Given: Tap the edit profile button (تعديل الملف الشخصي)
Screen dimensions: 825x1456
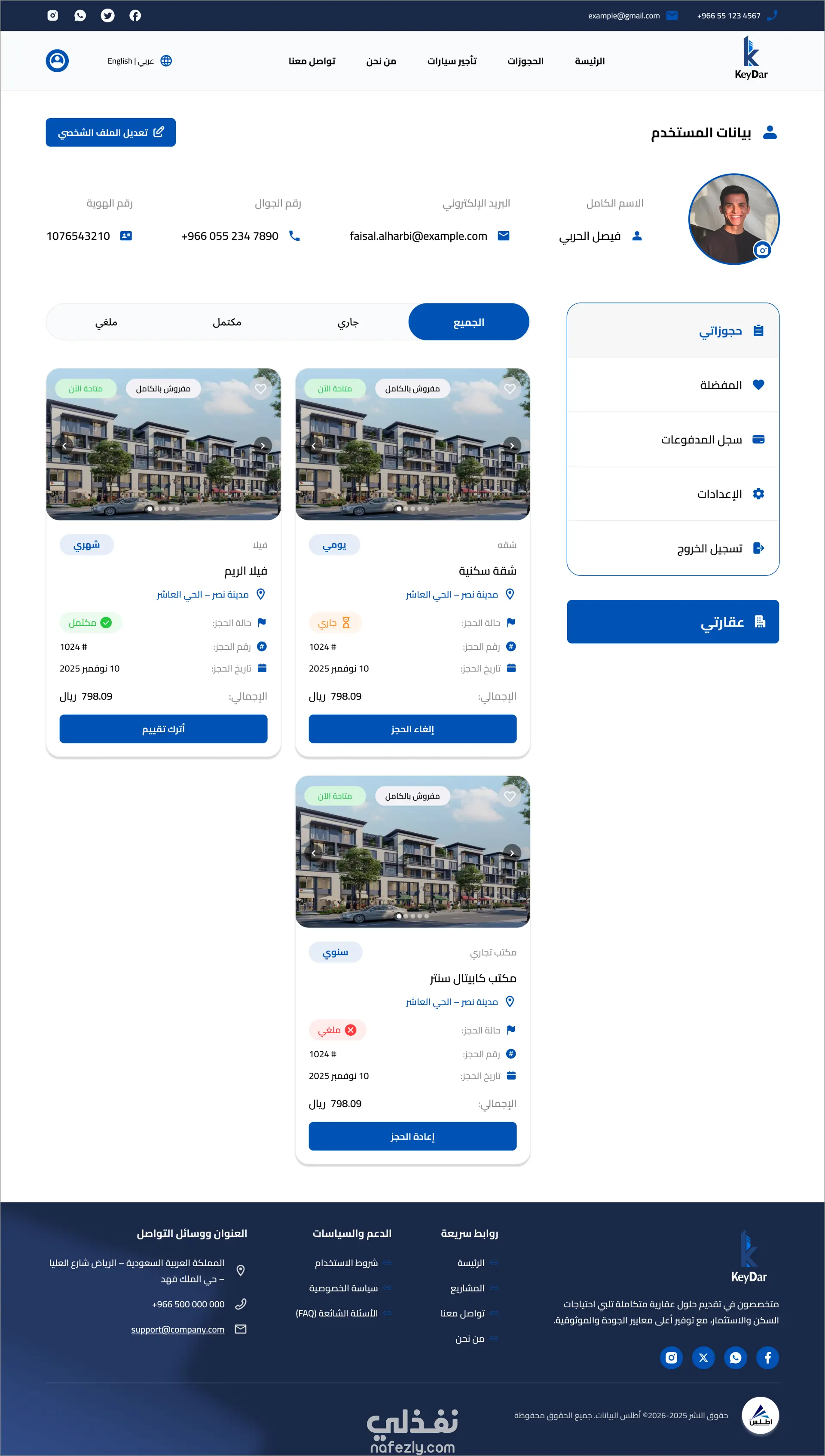Looking at the screenshot, I should point(110,132).
